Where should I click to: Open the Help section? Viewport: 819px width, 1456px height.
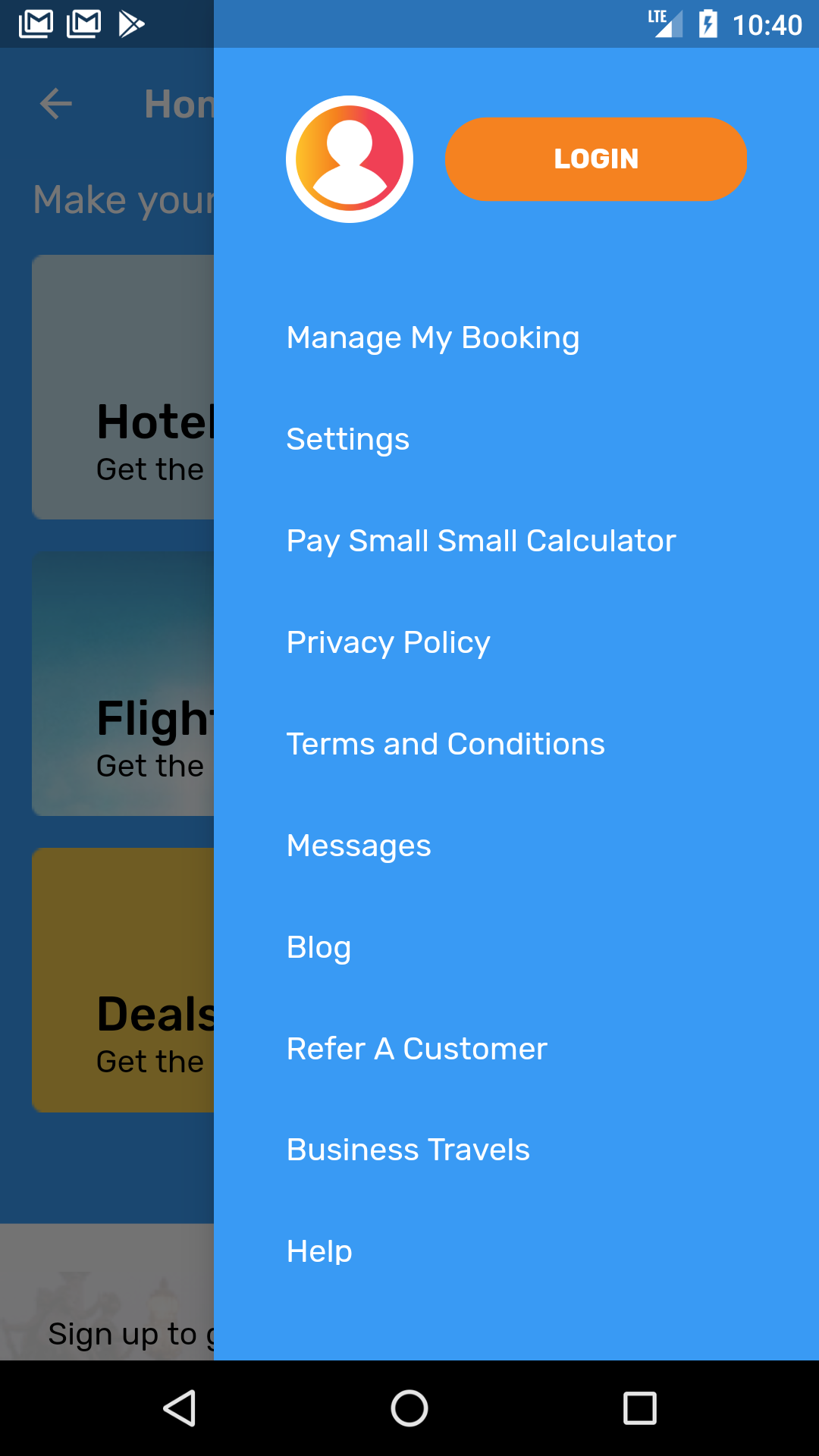pyautogui.click(x=319, y=1251)
